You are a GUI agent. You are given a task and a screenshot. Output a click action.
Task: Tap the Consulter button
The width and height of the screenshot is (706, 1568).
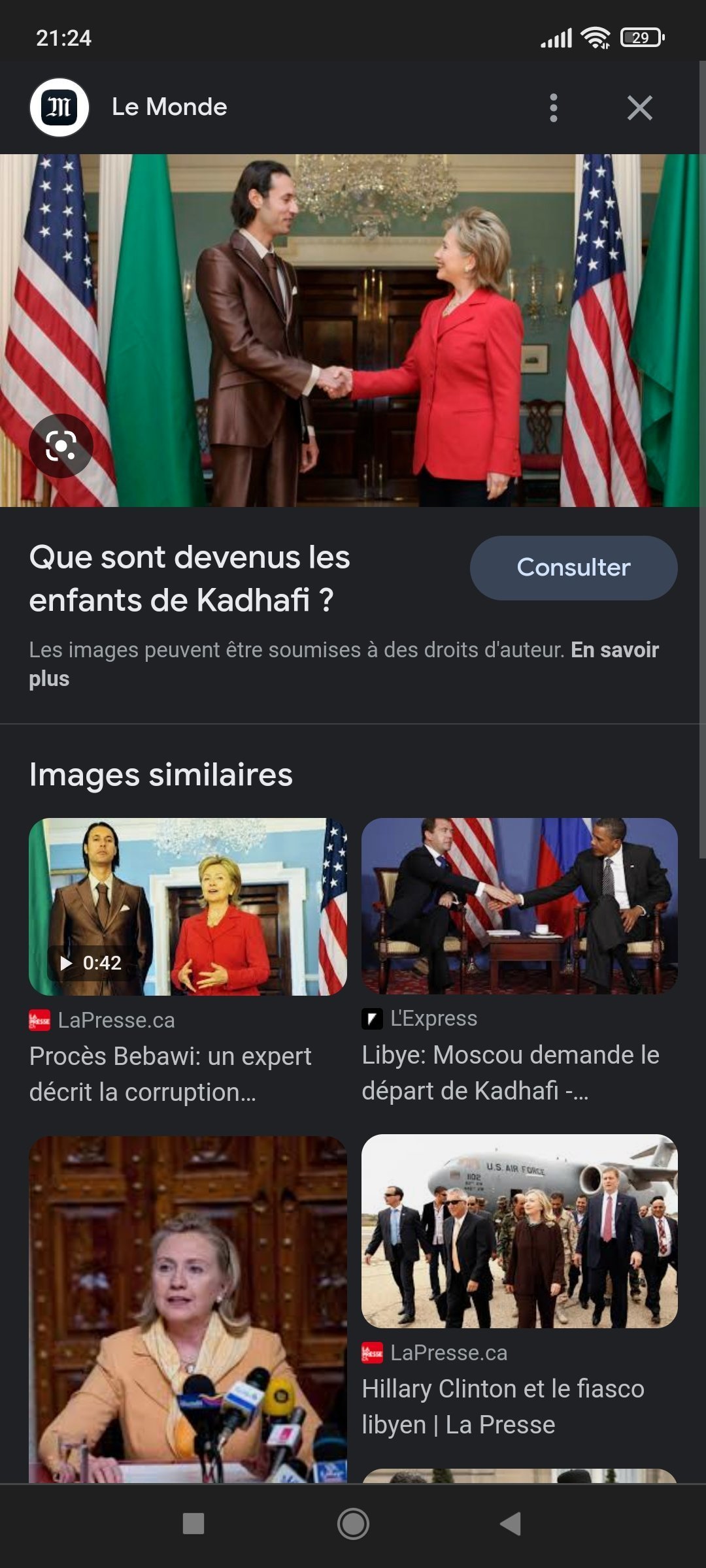tap(573, 568)
